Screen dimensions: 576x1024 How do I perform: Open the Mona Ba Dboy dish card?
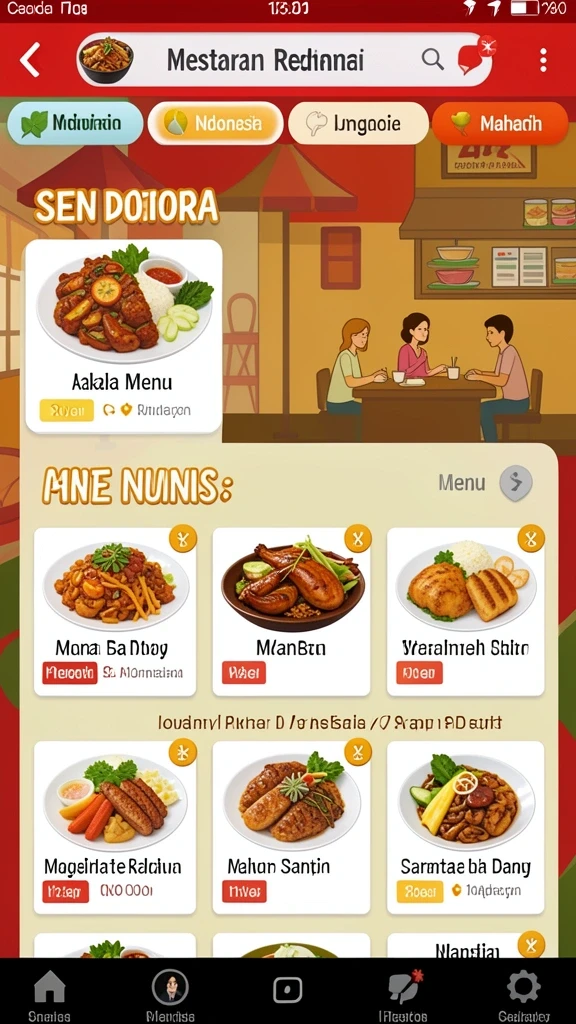coord(115,612)
